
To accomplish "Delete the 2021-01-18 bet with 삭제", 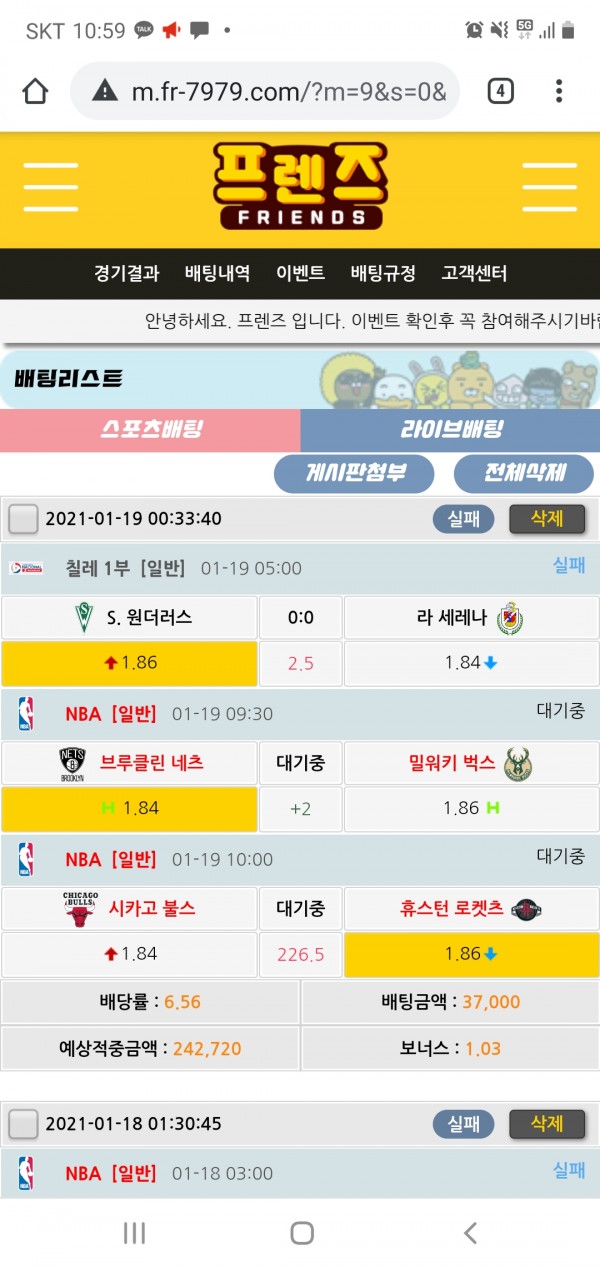I will 547,1123.
